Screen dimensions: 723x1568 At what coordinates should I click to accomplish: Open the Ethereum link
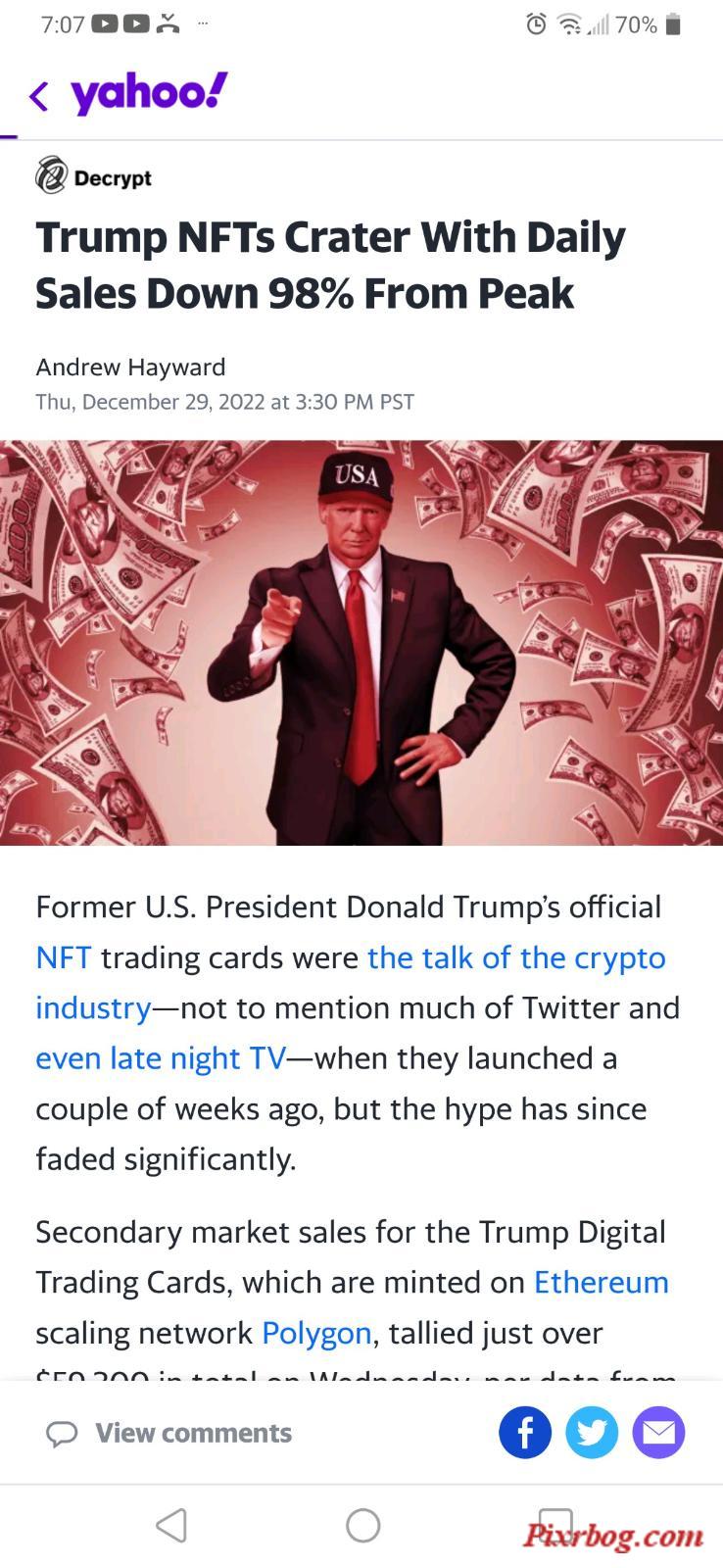[x=601, y=1282]
